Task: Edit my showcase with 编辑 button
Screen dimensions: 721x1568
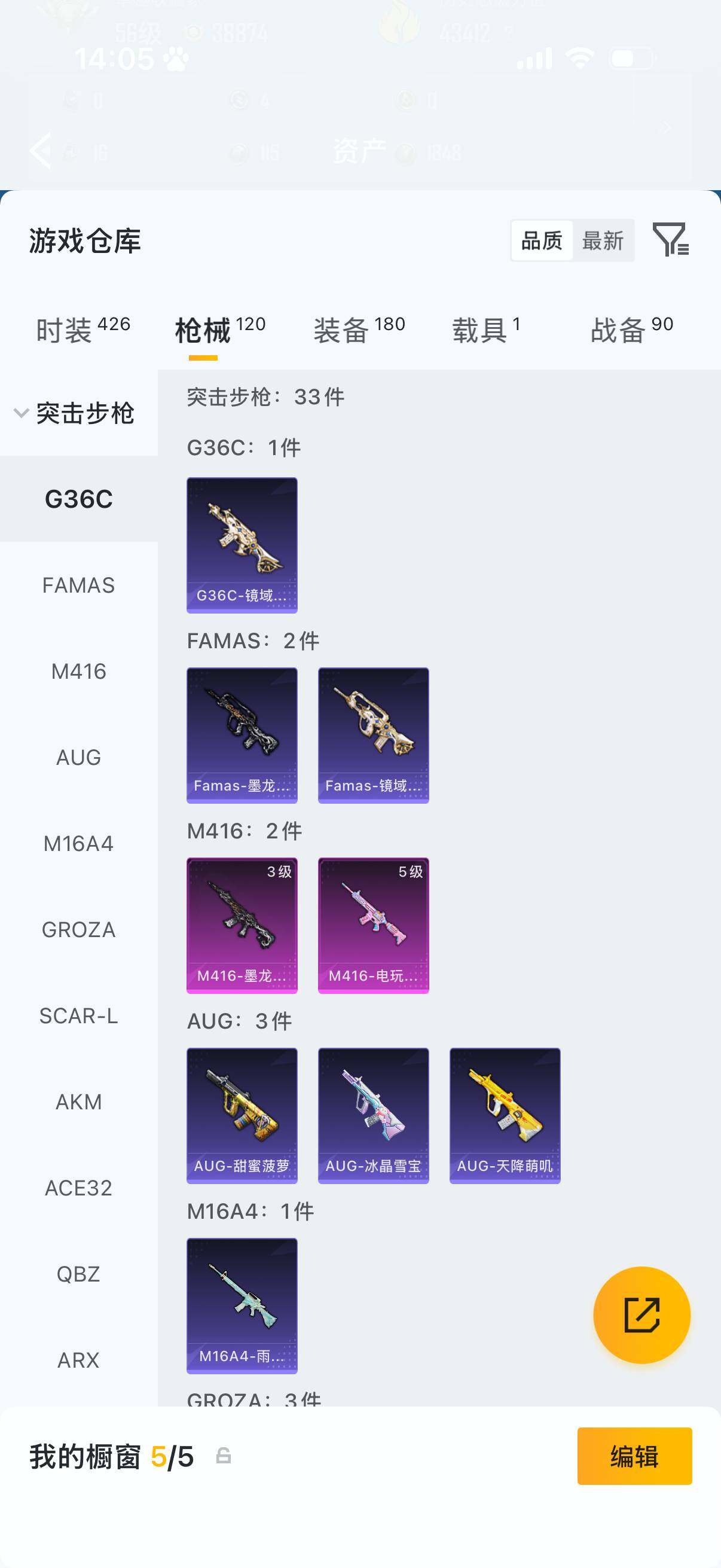Action: (634, 1456)
